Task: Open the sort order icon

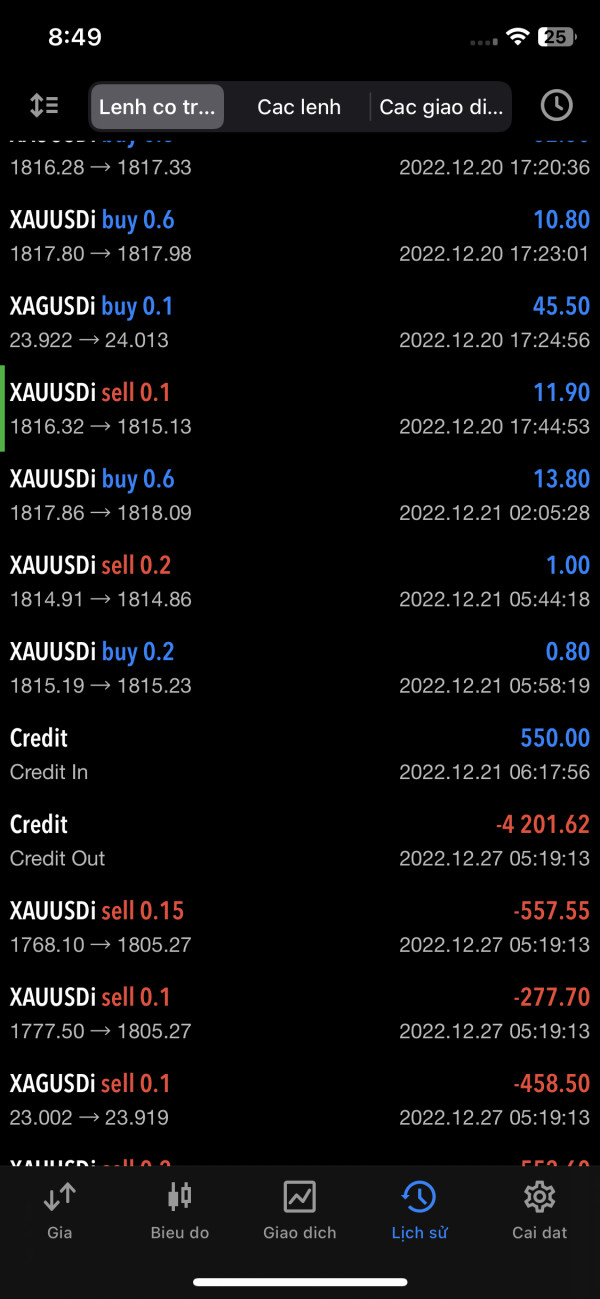Action: tap(44, 105)
